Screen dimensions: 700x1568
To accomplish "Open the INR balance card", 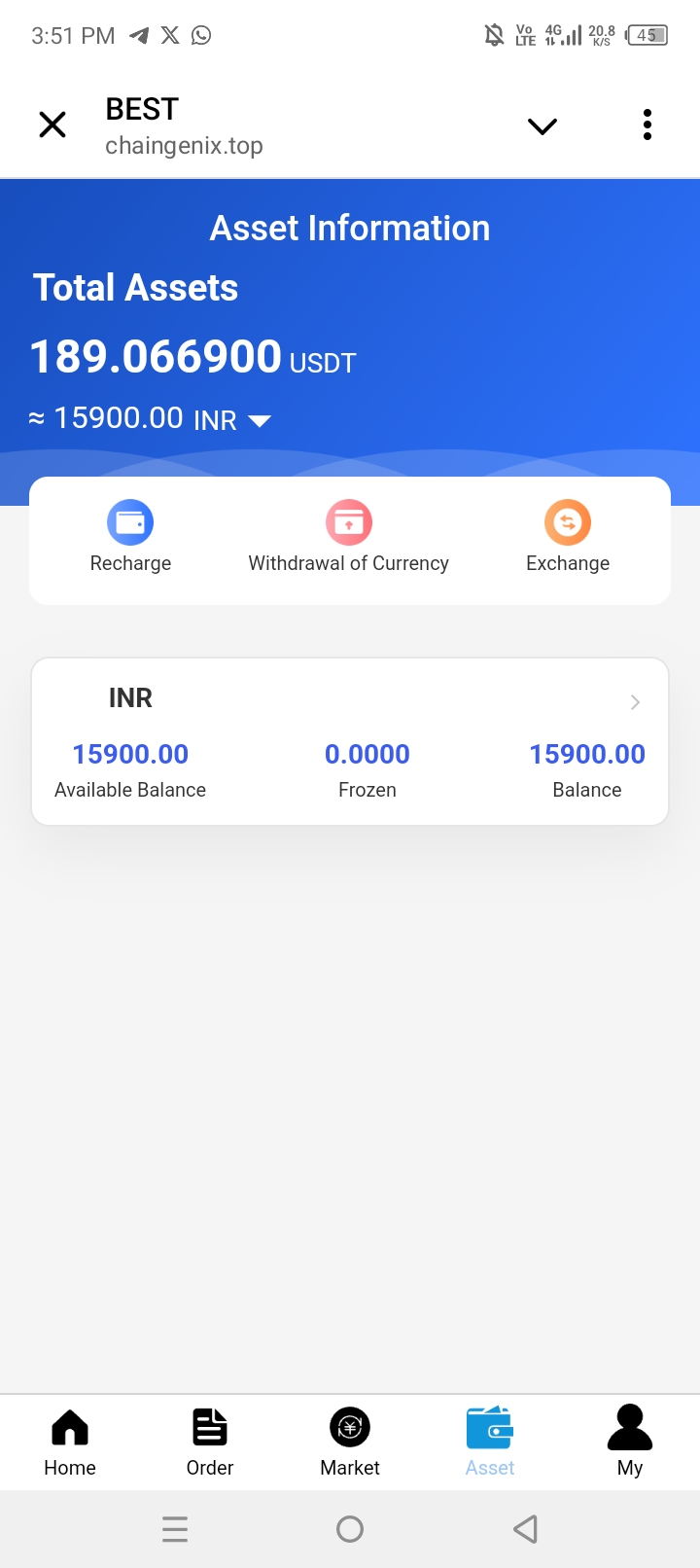I will (x=350, y=741).
